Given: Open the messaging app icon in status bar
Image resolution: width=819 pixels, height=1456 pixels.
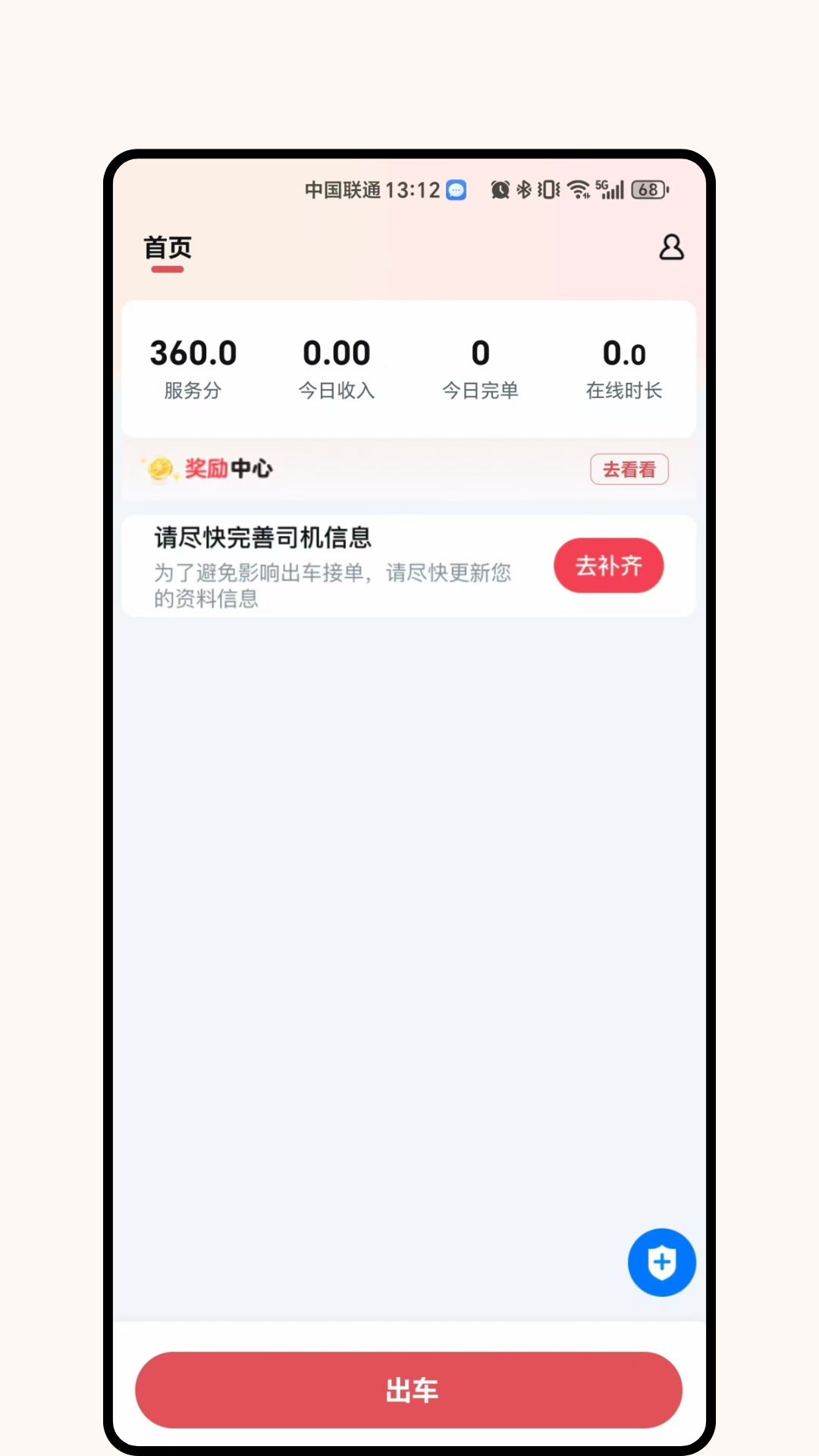Looking at the screenshot, I should [x=455, y=190].
